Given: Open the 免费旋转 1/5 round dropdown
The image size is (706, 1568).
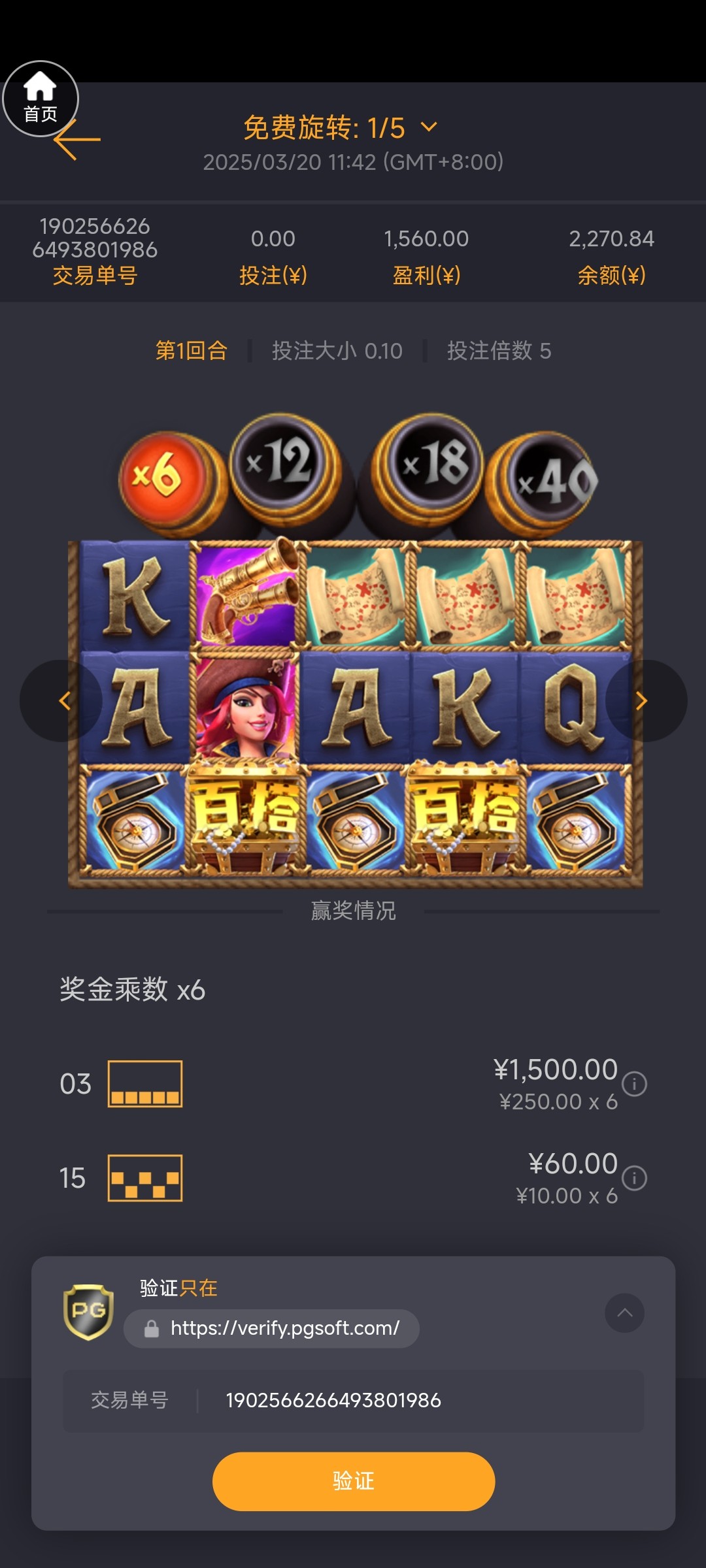Looking at the screenshot, I should pos(429,127).
